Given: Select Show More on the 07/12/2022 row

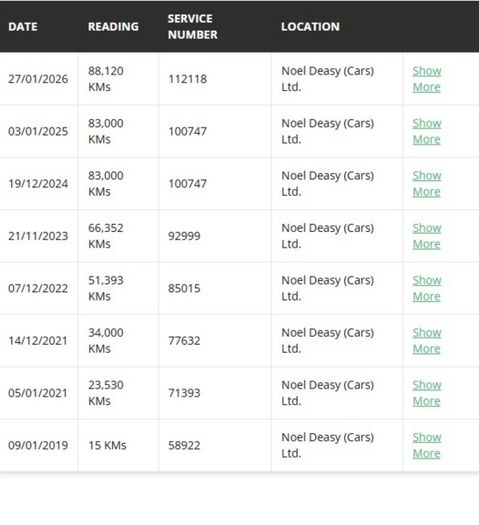Looking at the screenshot, I should (427, 288).
